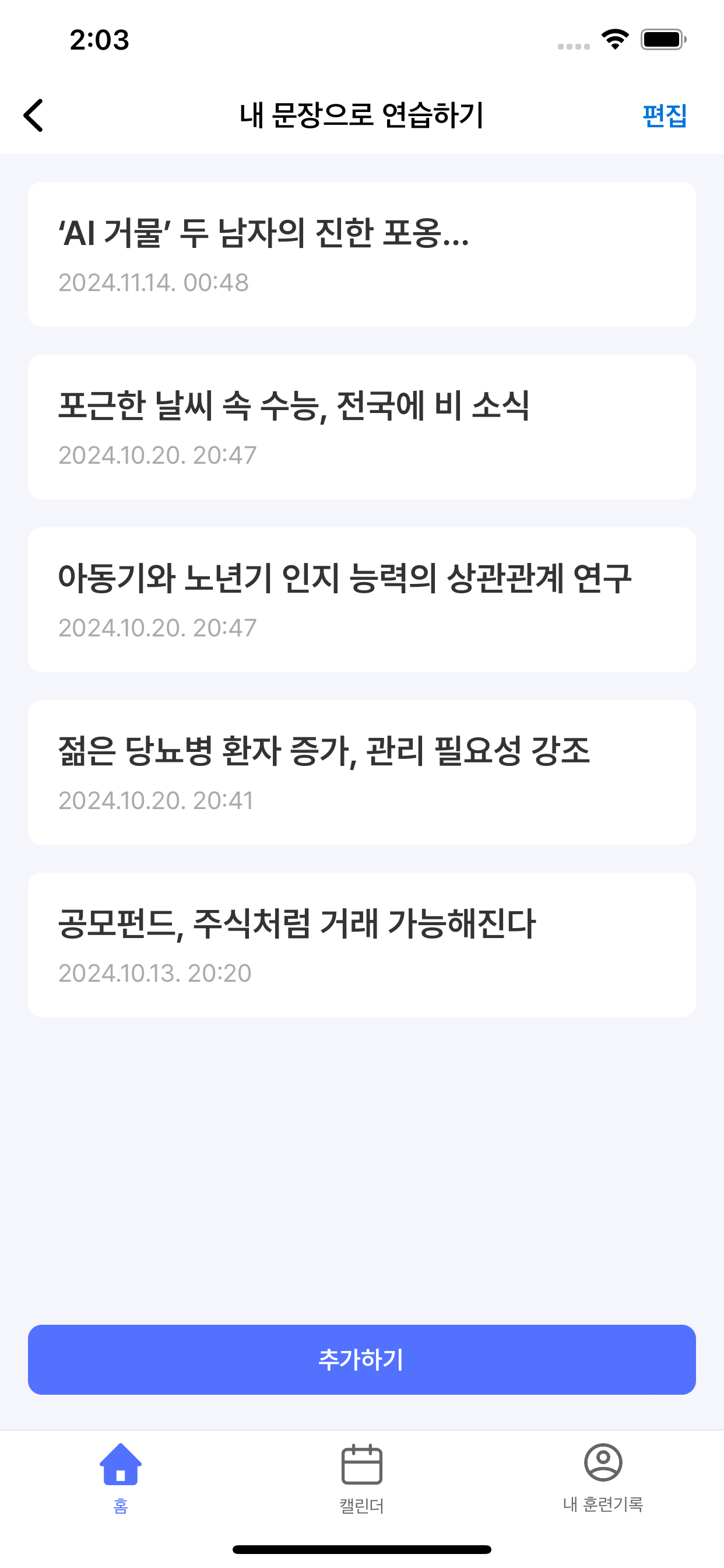Tap the 추가하기 button
Screen dimensions: 724x1568
coord(362,1359)
